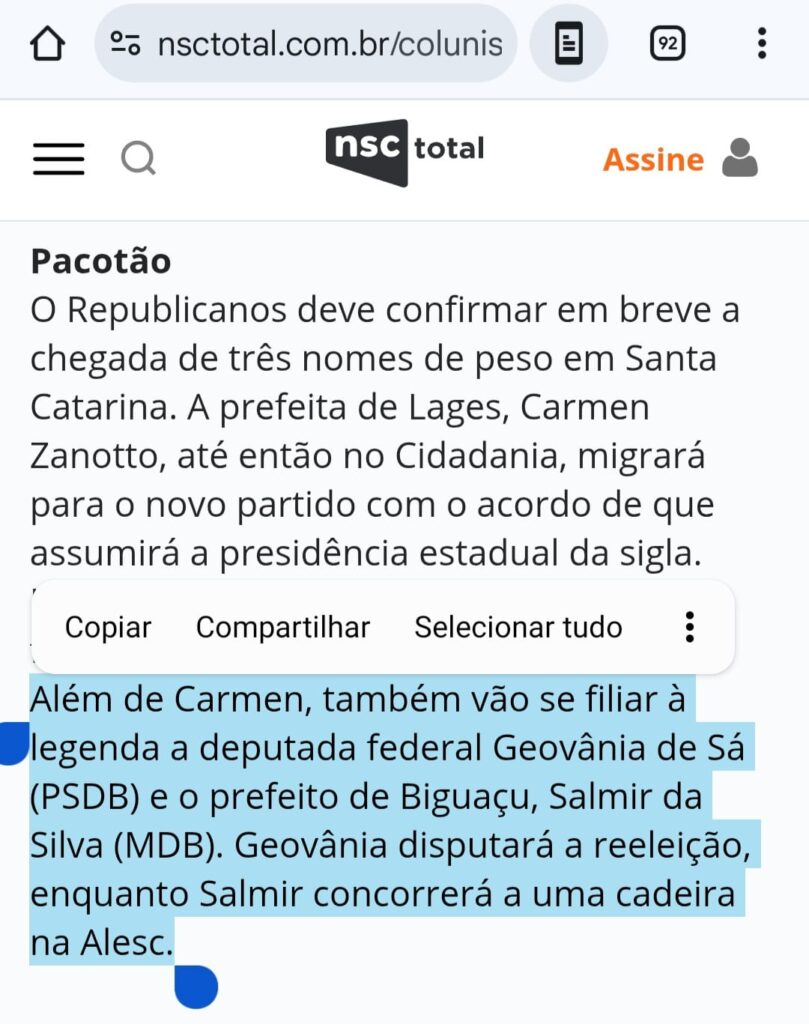This screenshot has width=809, height=1024.
Task: Open the NSC Total hamburger menu
Action: click(x=58, y=158)
